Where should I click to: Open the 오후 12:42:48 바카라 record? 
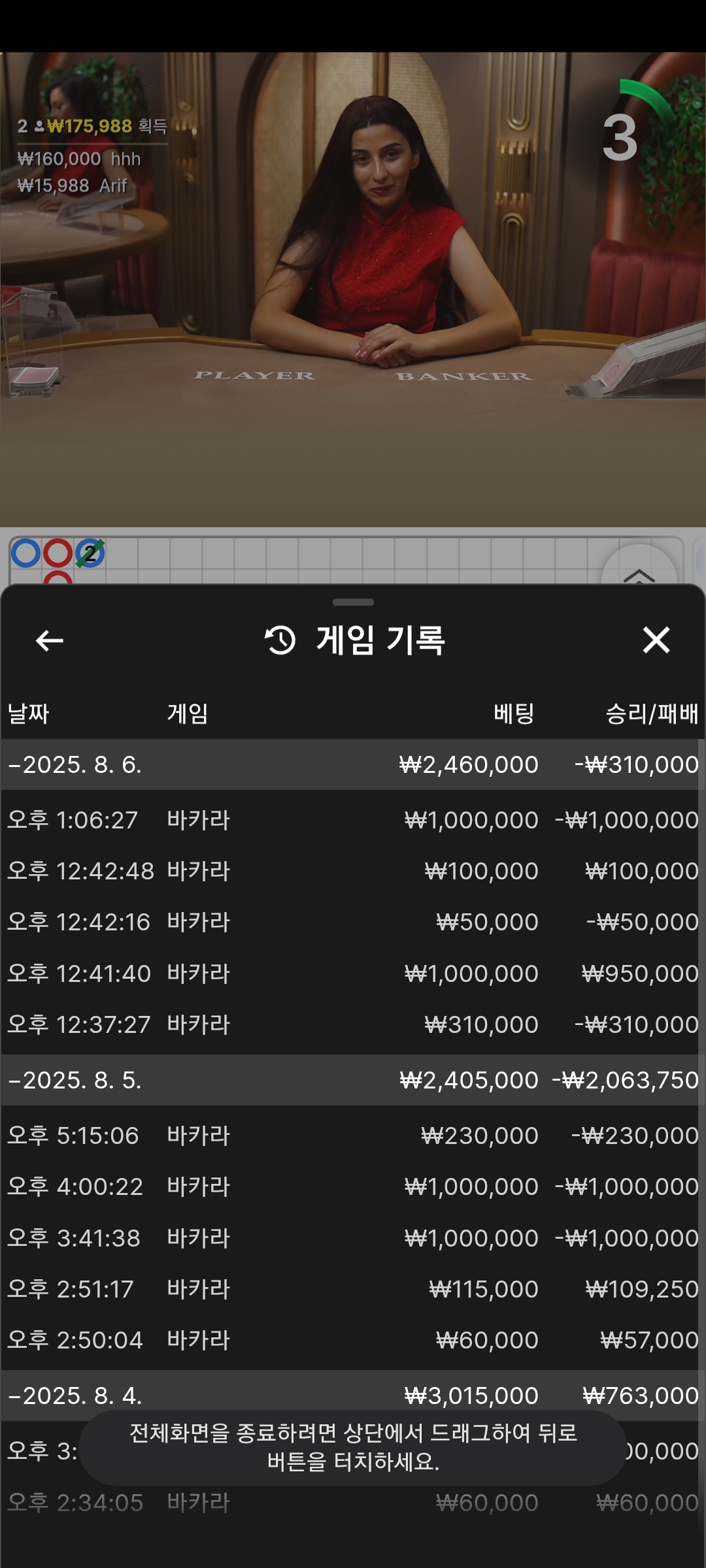click(353, 871)
